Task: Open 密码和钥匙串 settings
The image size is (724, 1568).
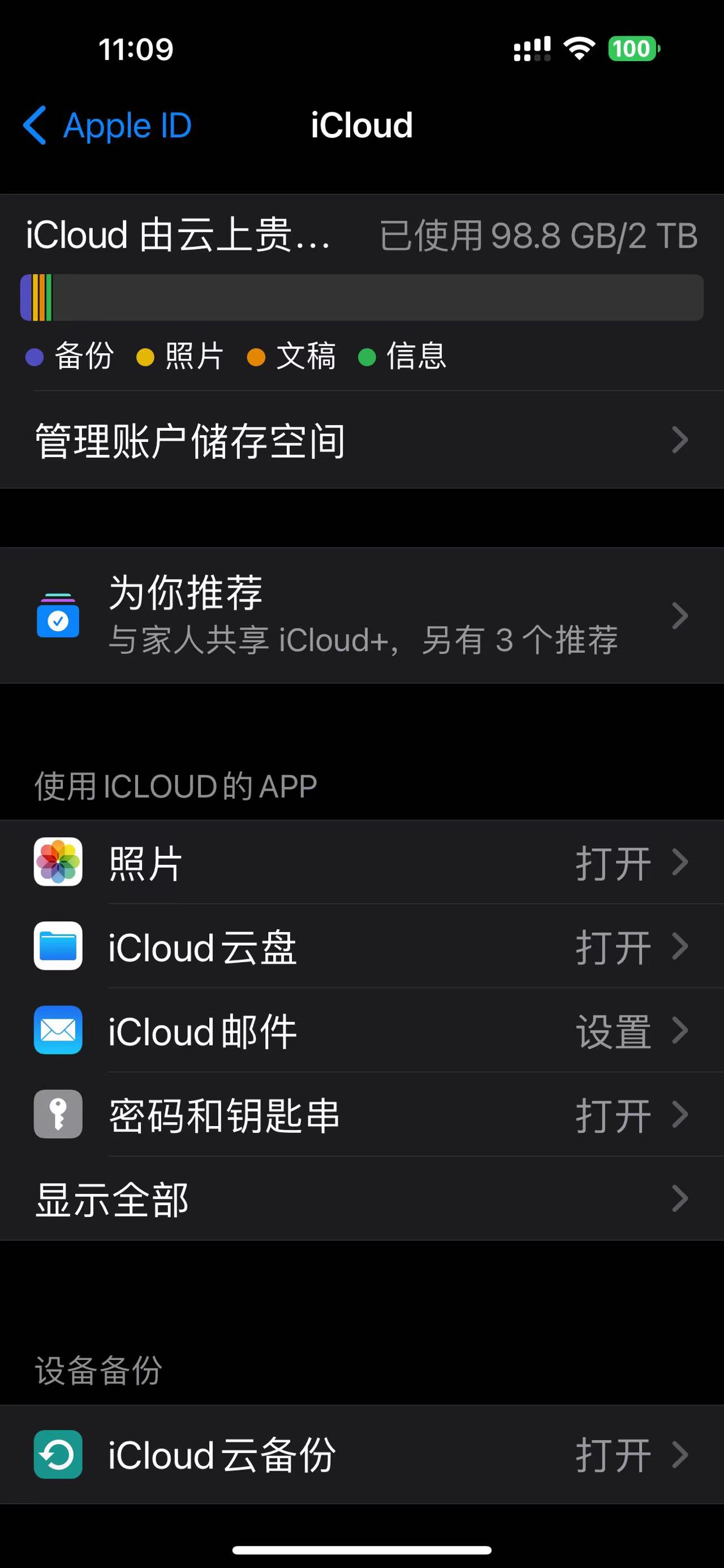Action: click(361, 1115)
